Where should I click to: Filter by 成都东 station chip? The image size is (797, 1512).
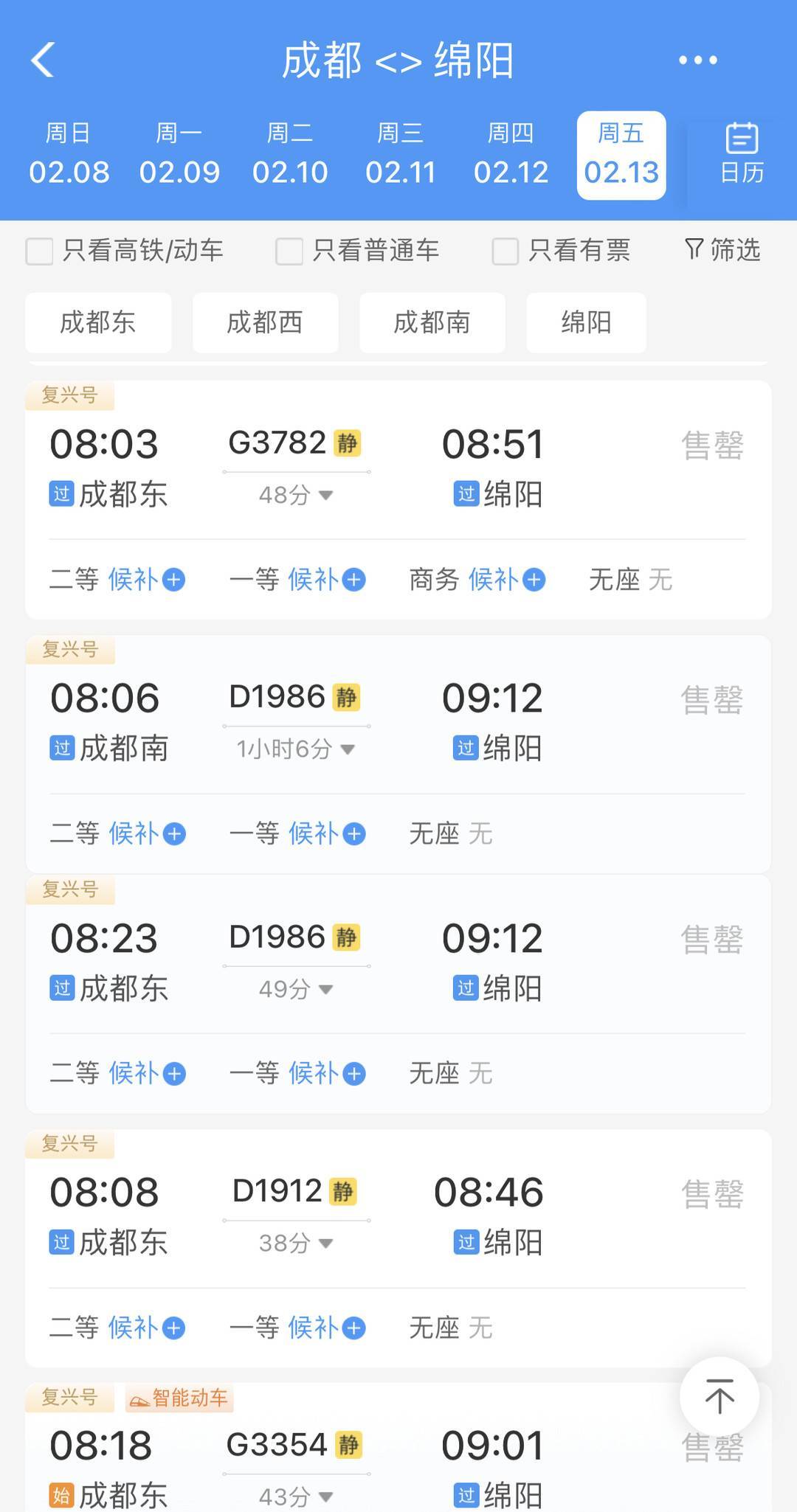[x=98, y=322]
